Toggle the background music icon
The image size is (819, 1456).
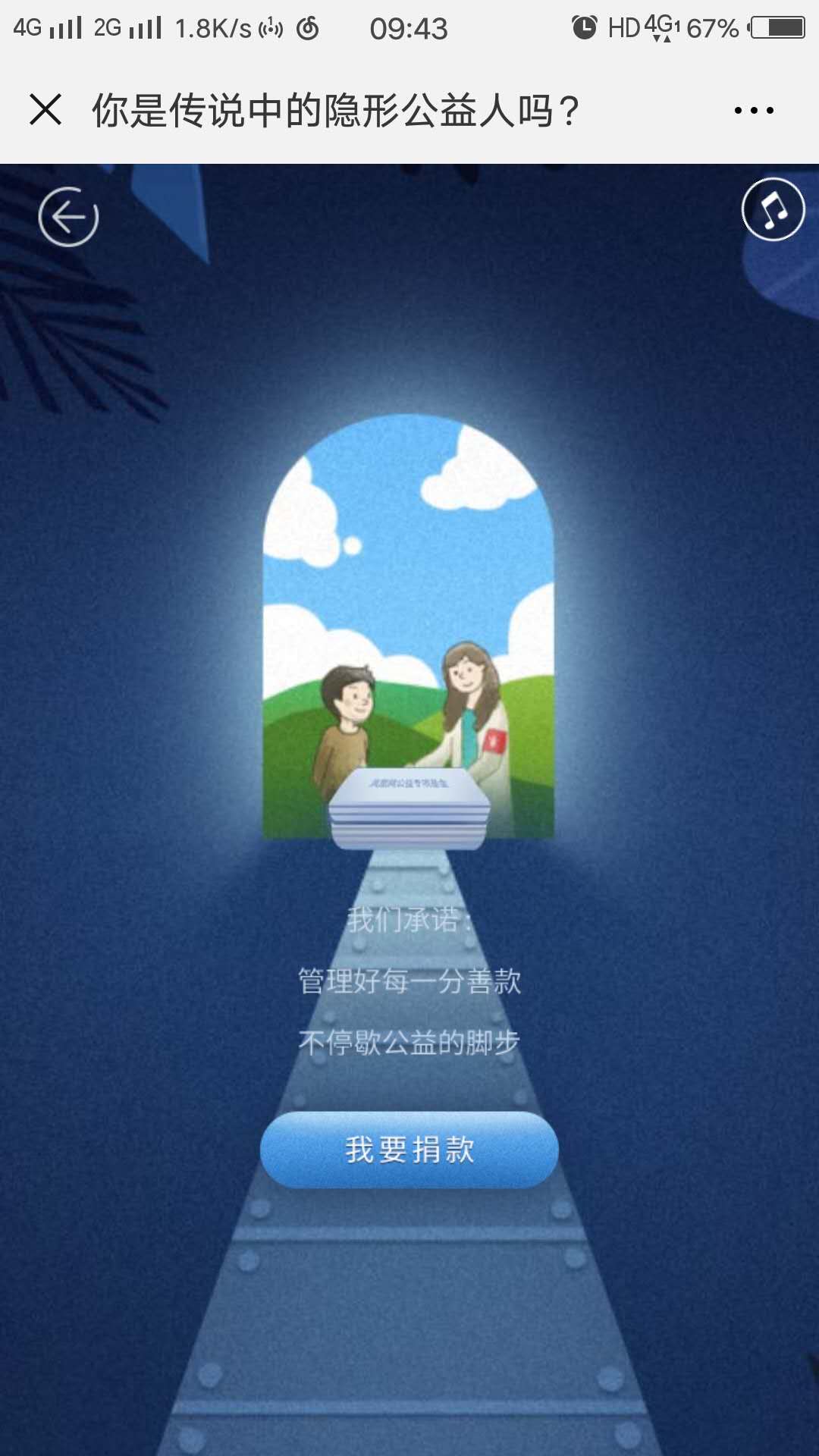[773, 209]
